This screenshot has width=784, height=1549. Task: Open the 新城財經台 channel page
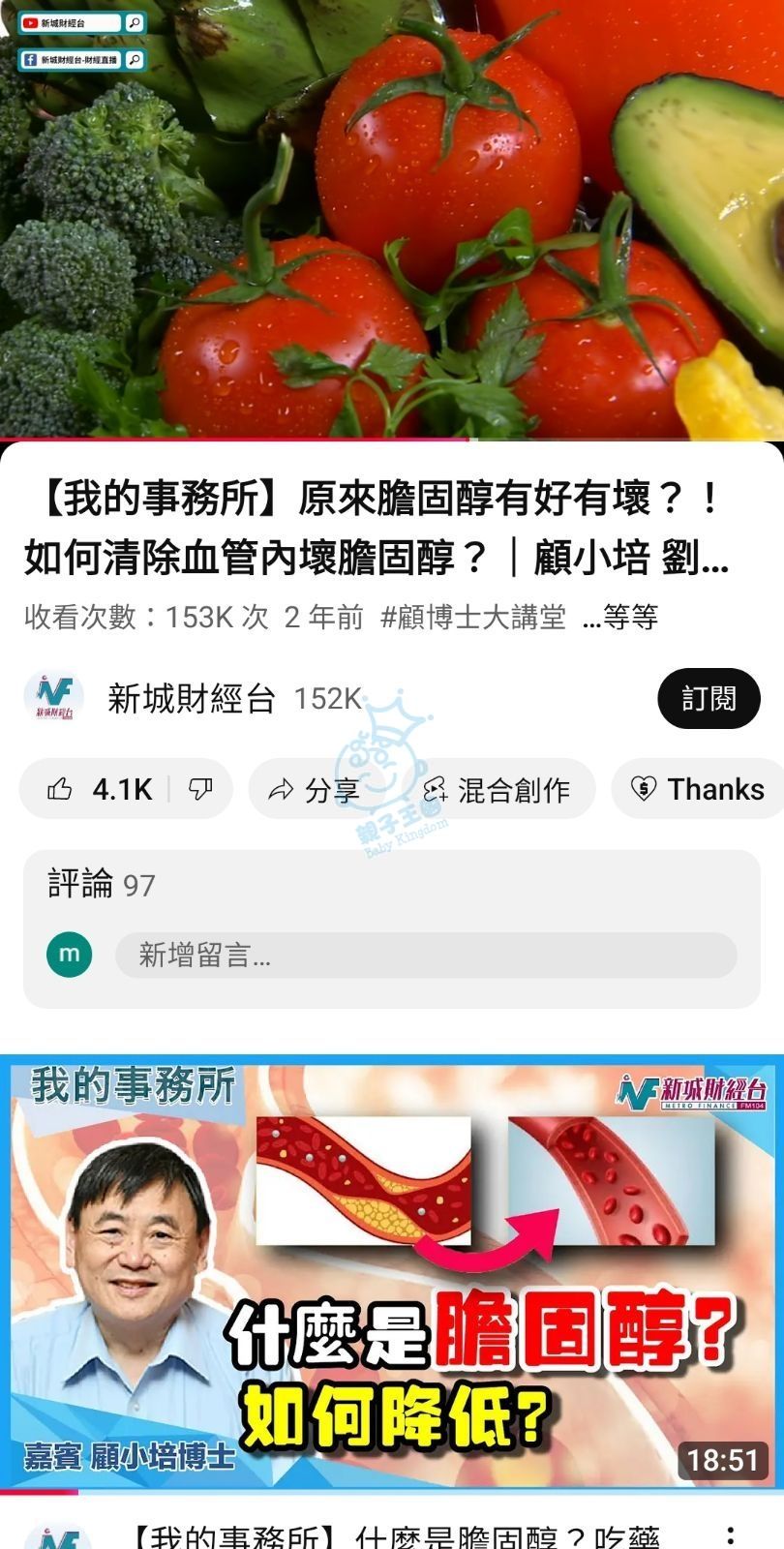point(190,698)
